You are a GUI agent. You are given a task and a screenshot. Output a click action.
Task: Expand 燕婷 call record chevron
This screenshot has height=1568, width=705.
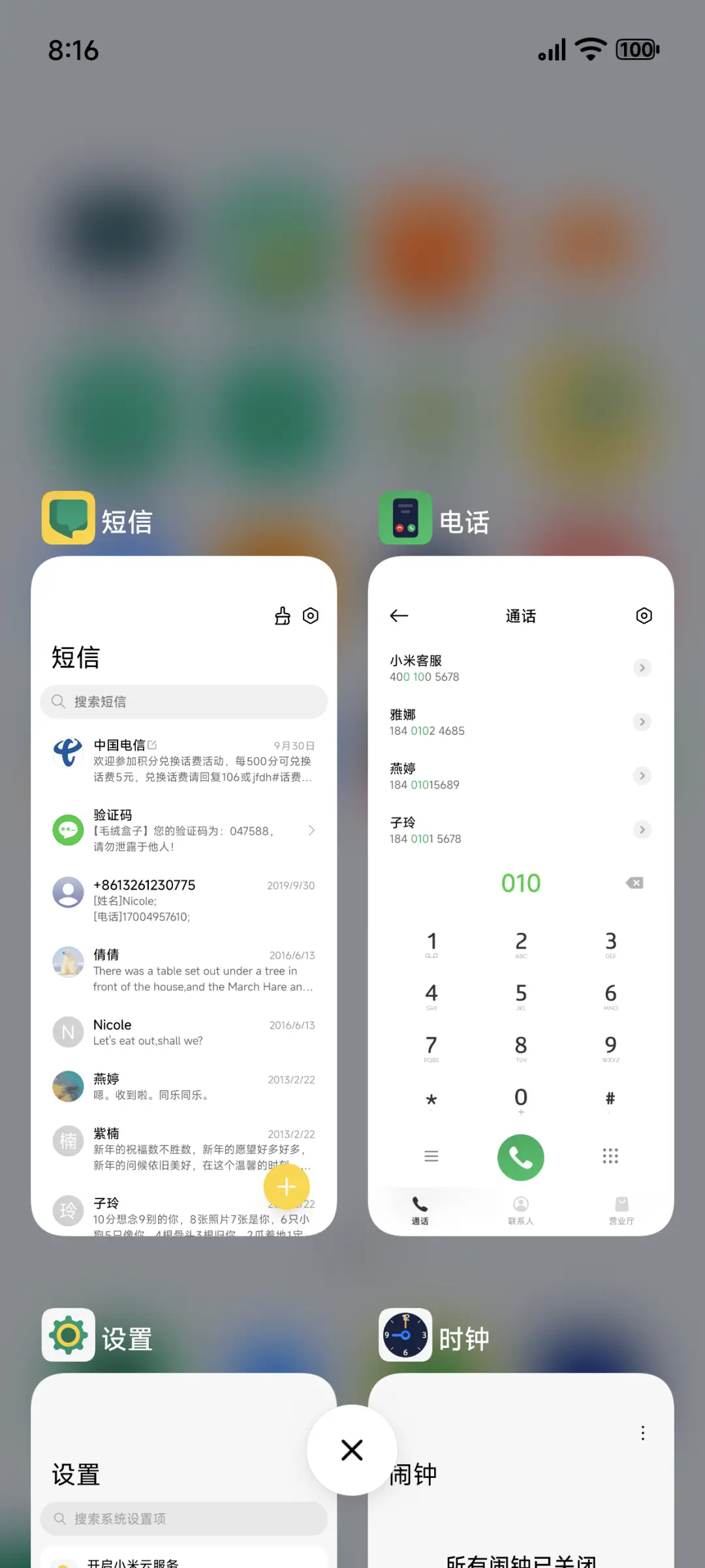click(642, 776)
